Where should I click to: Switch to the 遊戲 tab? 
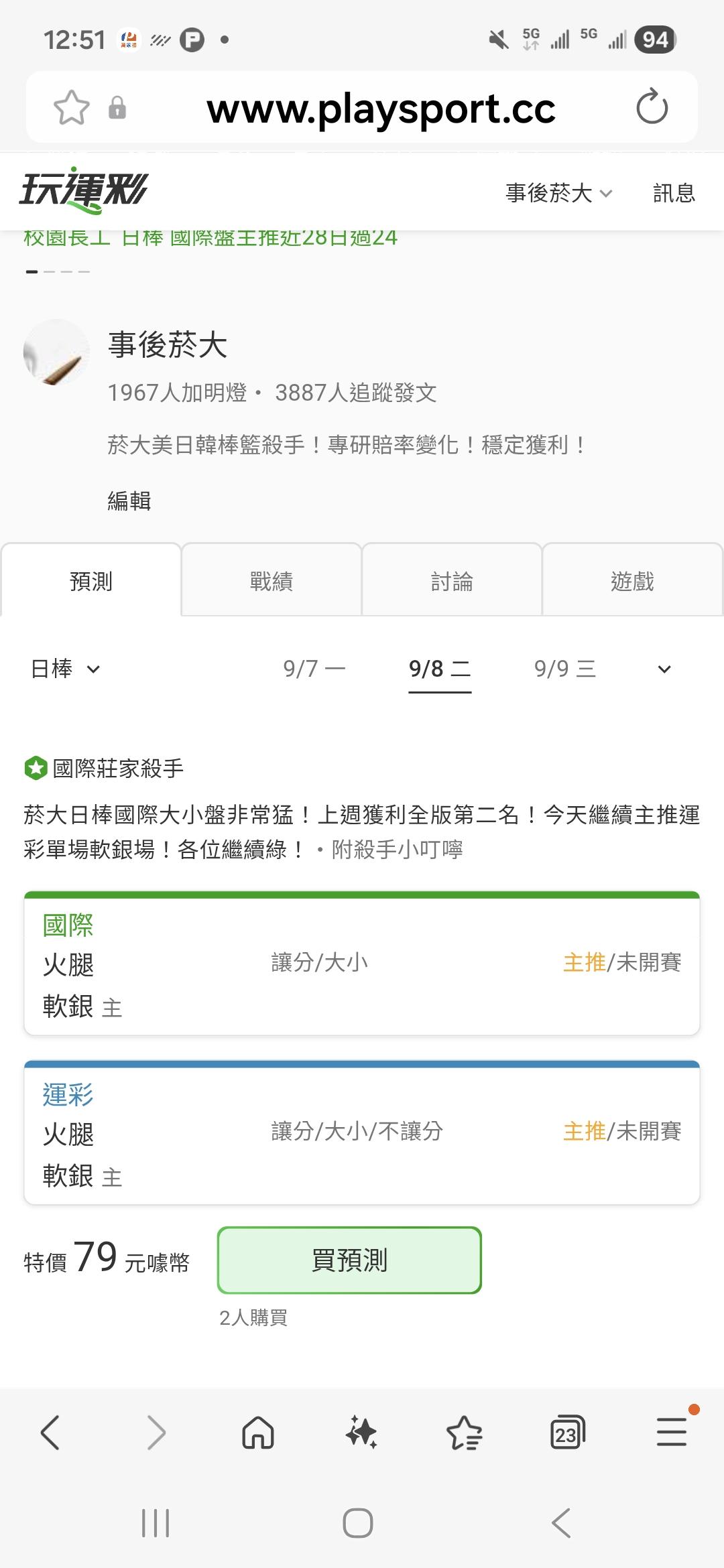click(x=632, y=580)
